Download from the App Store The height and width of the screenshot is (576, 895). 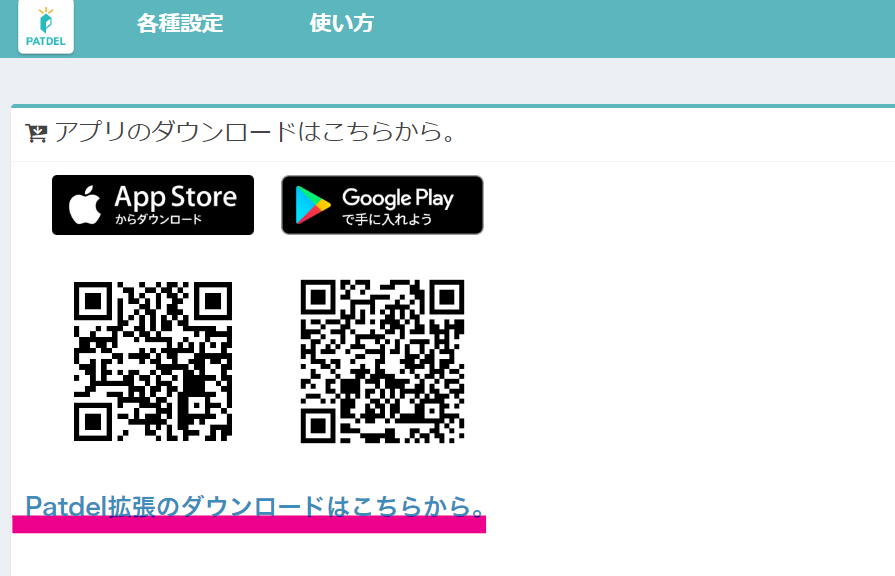(x=153, y=205)
